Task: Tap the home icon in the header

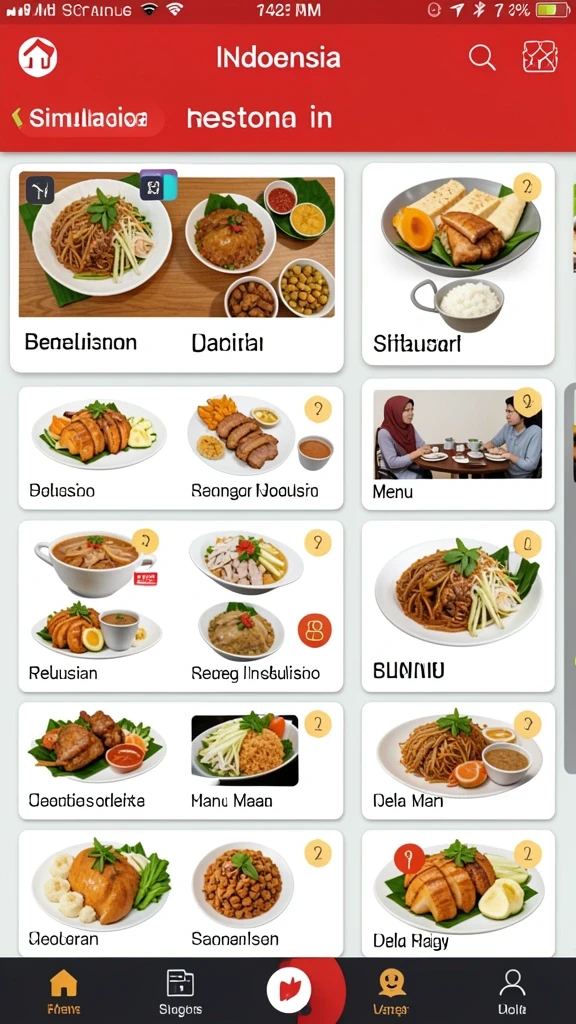Action: (x=38, y=57)
